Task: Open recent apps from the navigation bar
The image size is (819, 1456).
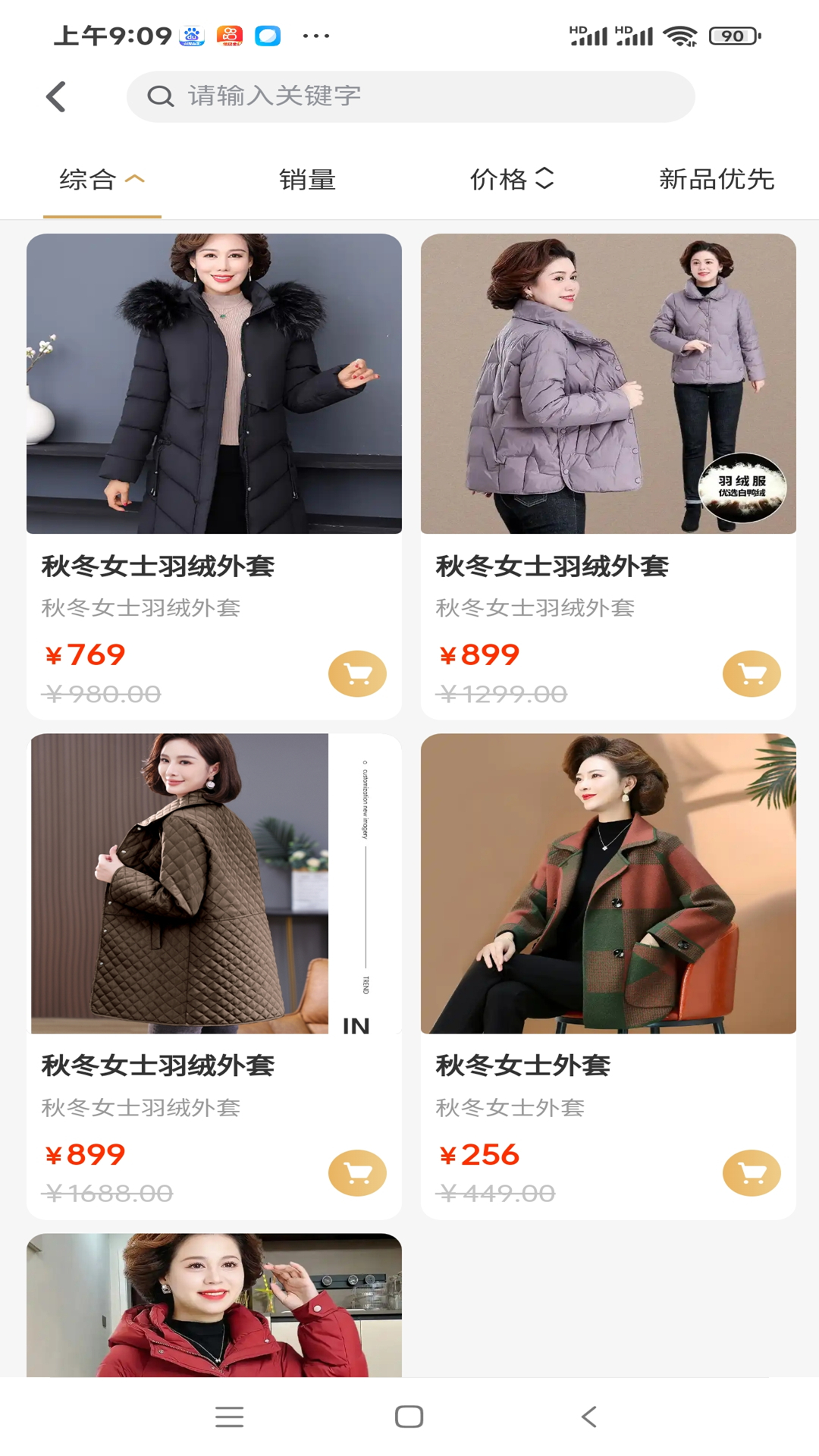Action: tap(229, 1417)
